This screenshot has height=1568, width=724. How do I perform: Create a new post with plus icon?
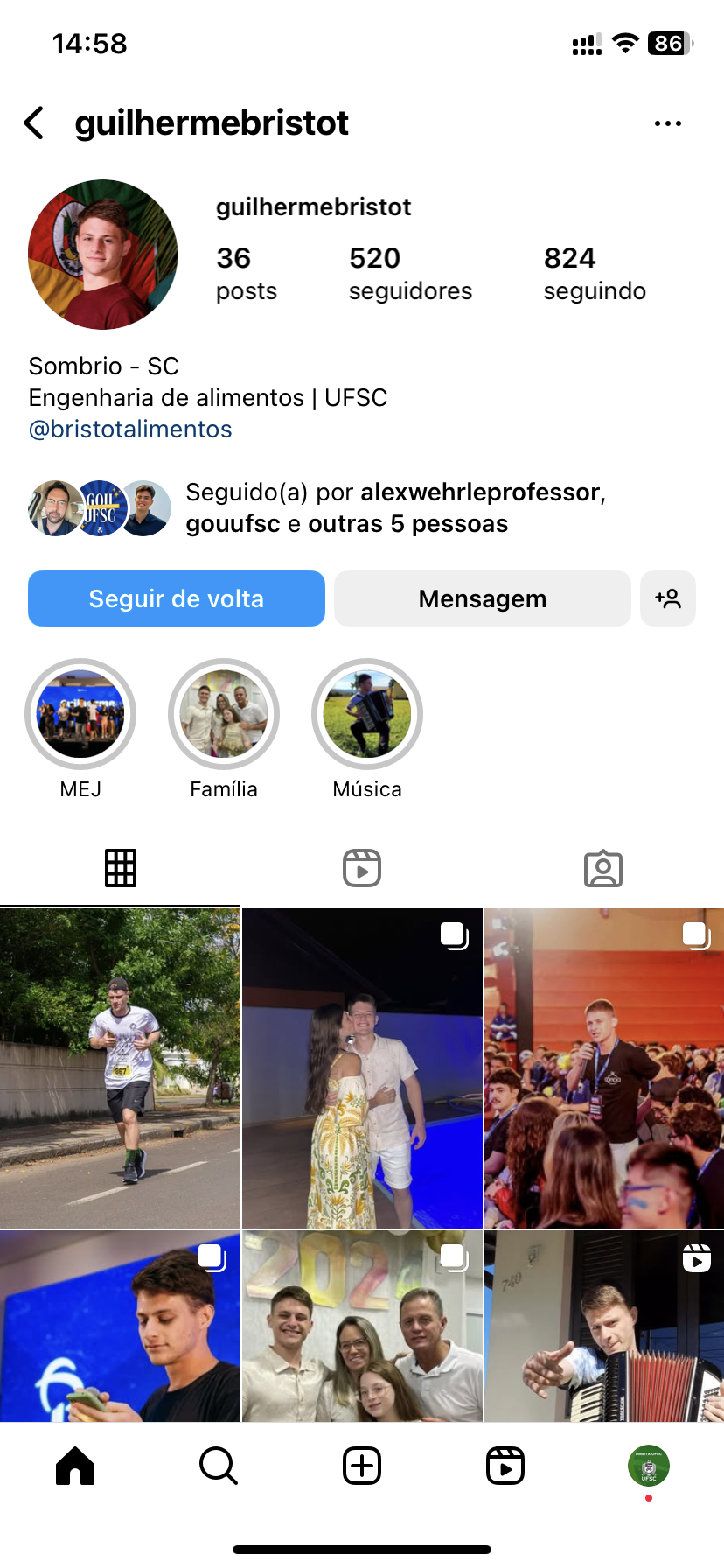point(362,1466)
